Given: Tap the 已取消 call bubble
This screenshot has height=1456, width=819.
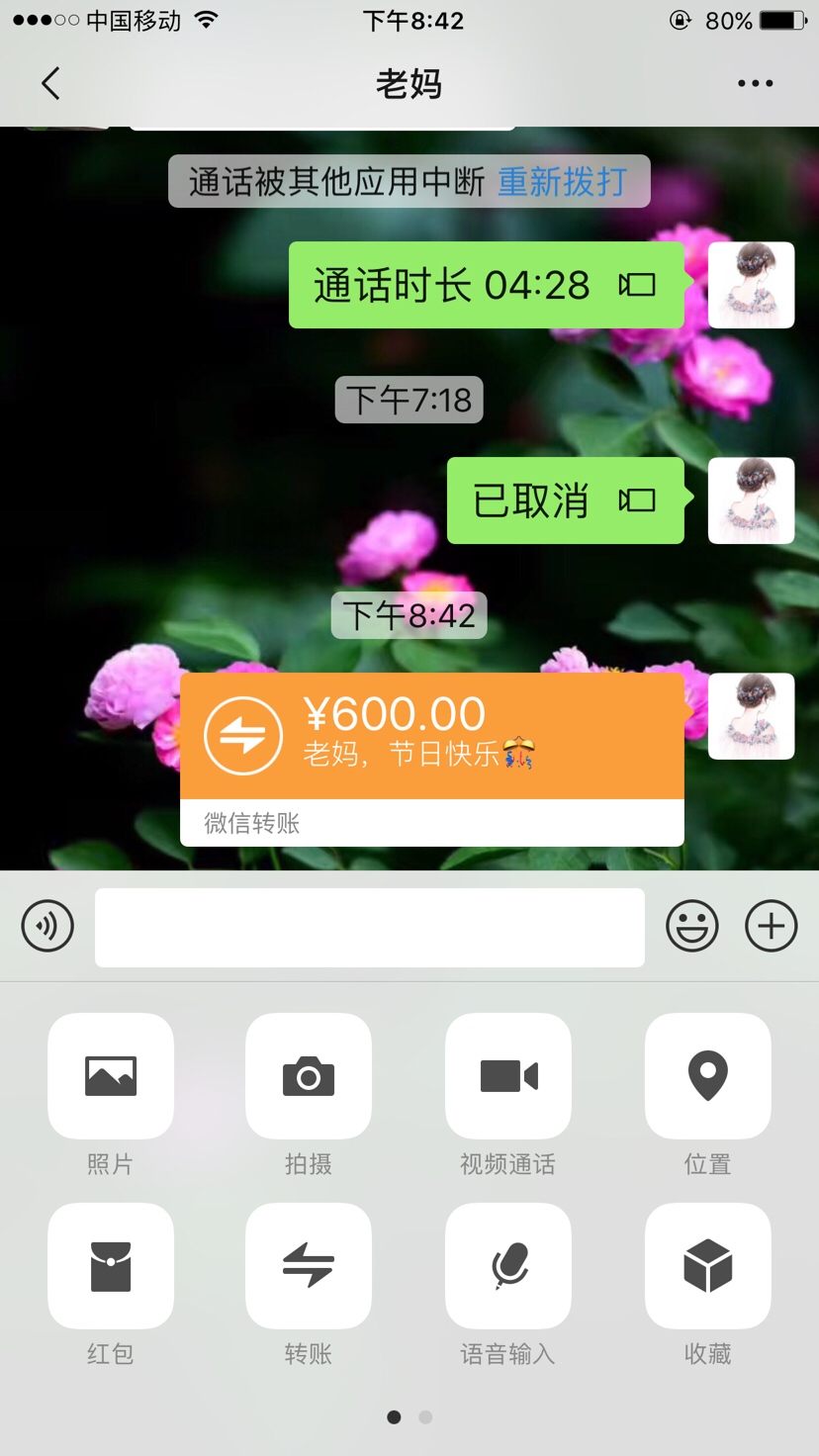Looking at the screenshot, I should (x=565, y=500).
